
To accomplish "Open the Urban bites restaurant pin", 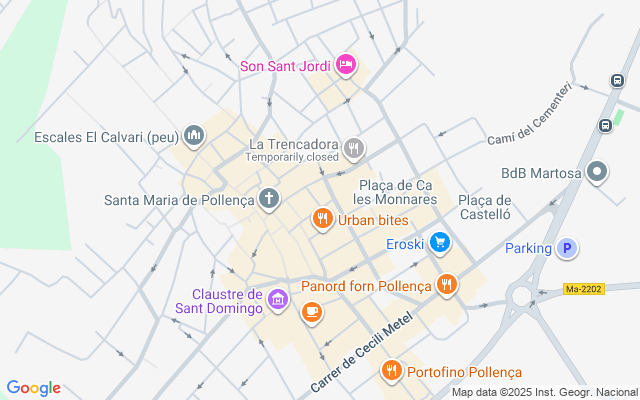I will [x=322, y=218].
